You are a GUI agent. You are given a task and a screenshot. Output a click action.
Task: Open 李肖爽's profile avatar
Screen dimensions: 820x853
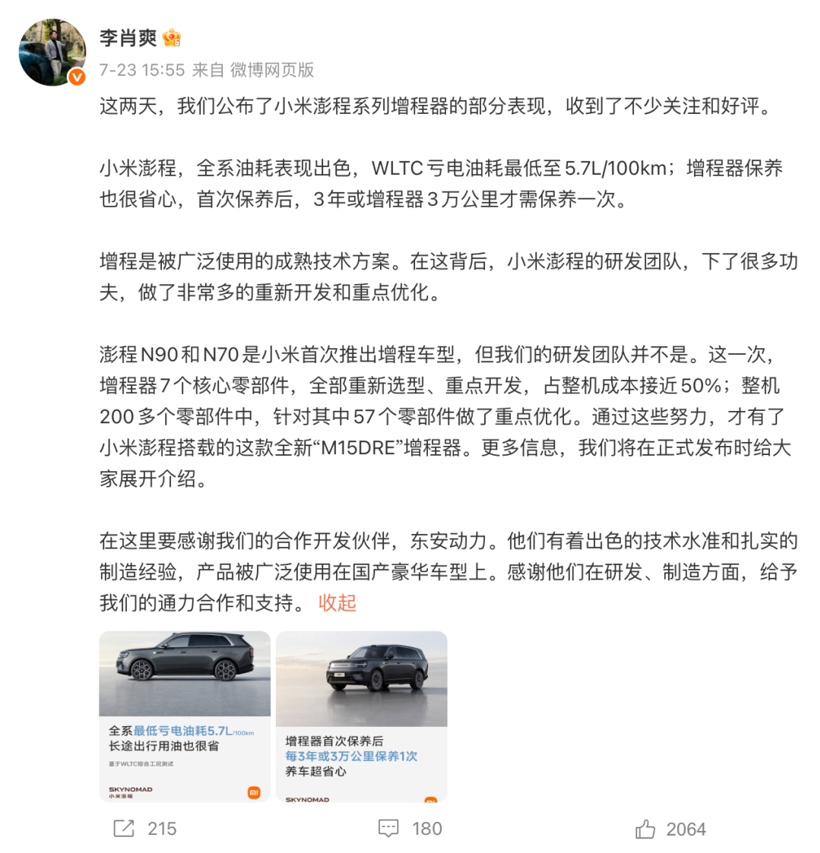[x=52, y=52]
